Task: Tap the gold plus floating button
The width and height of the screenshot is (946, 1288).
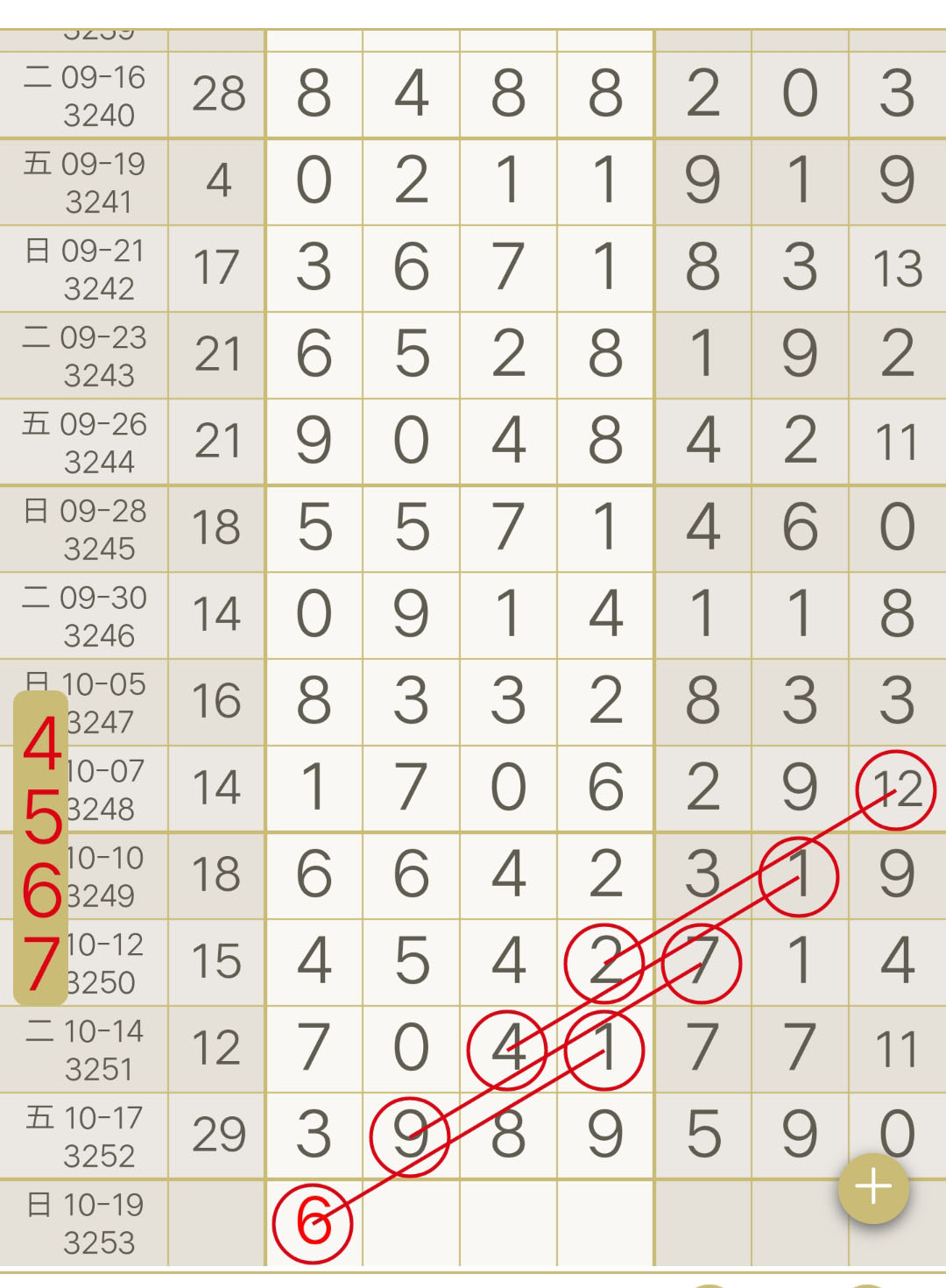Action: (873, 1188)
